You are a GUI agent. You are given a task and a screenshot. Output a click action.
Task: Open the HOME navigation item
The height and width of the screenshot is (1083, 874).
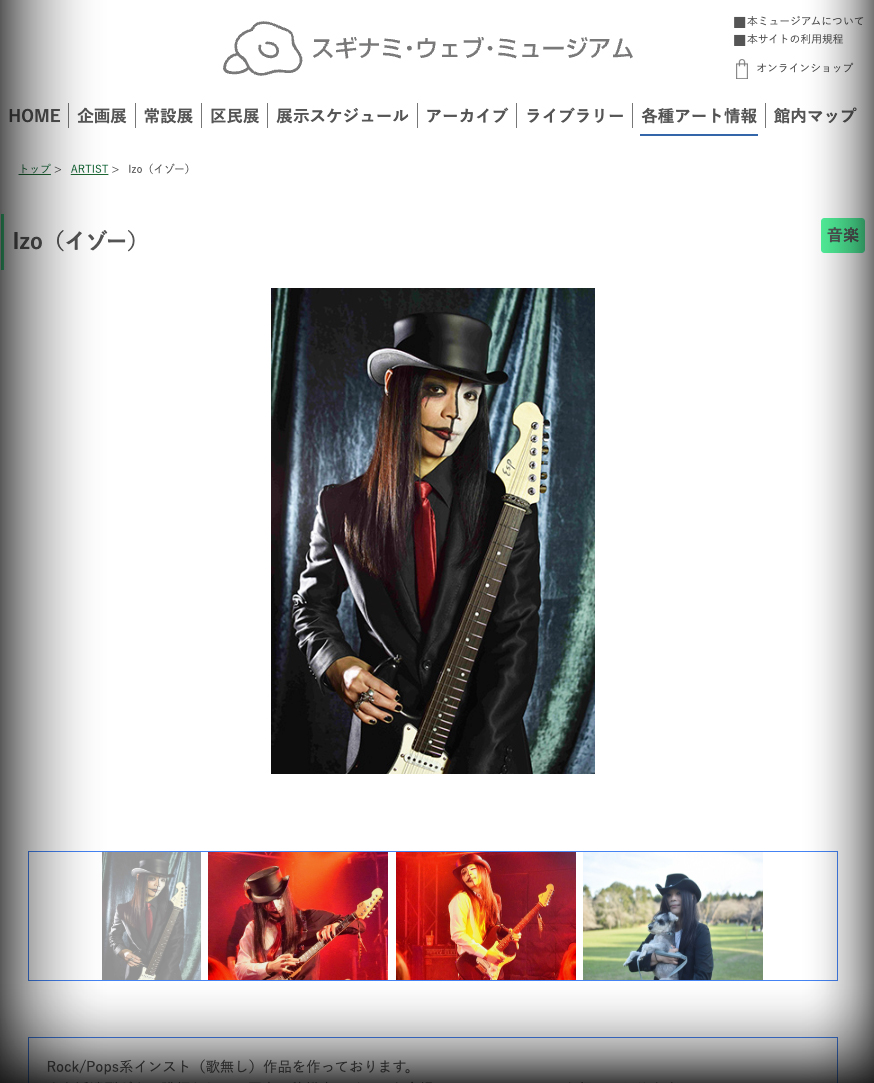[34, 116]
